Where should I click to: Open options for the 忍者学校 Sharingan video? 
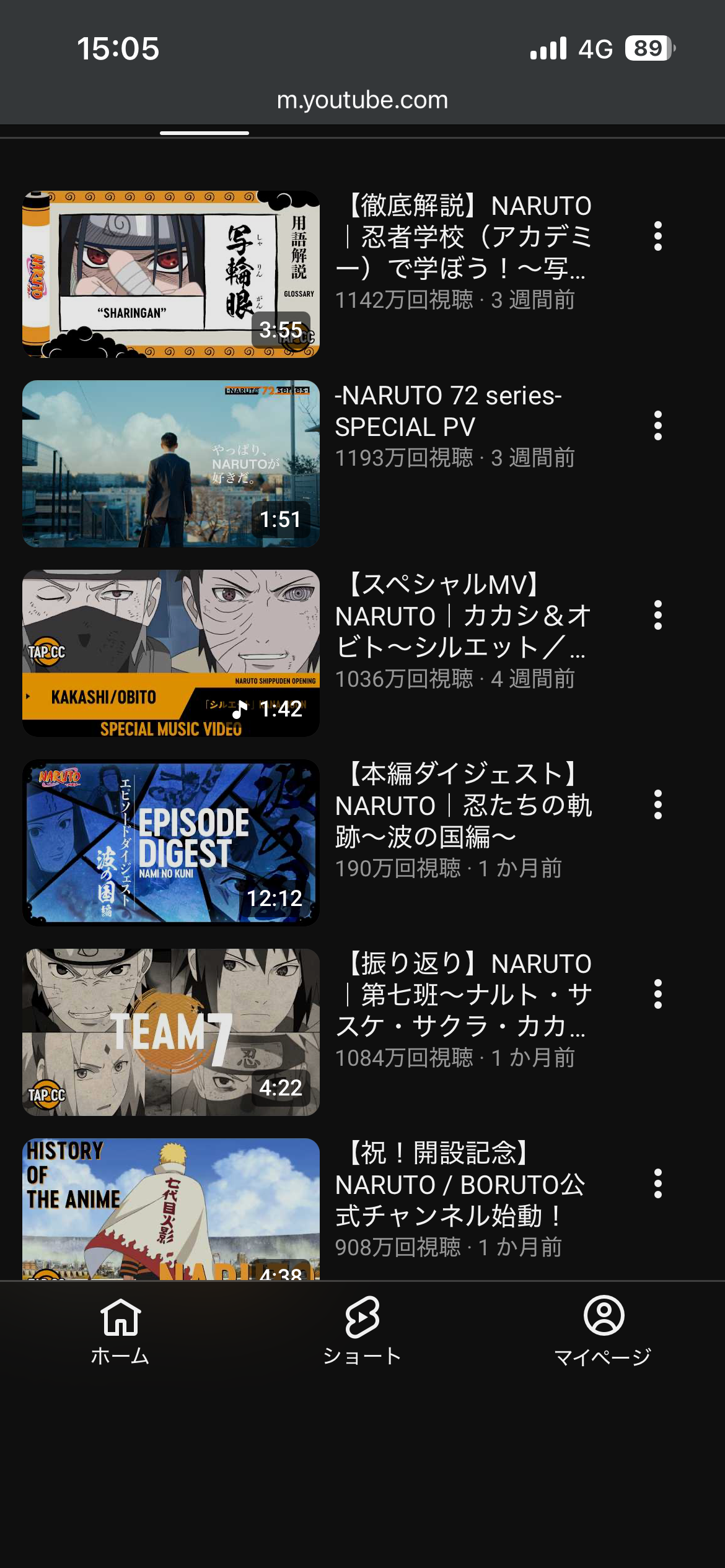click(x=657, y=236)
